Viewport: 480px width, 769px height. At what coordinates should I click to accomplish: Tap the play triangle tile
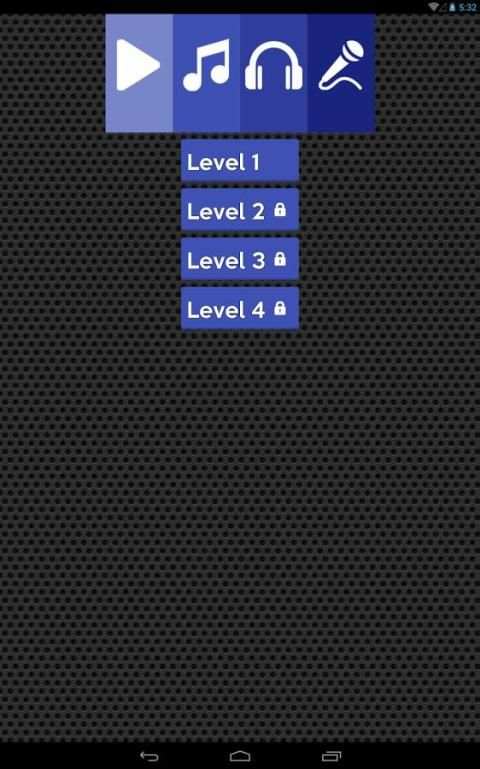click(139, 73)
